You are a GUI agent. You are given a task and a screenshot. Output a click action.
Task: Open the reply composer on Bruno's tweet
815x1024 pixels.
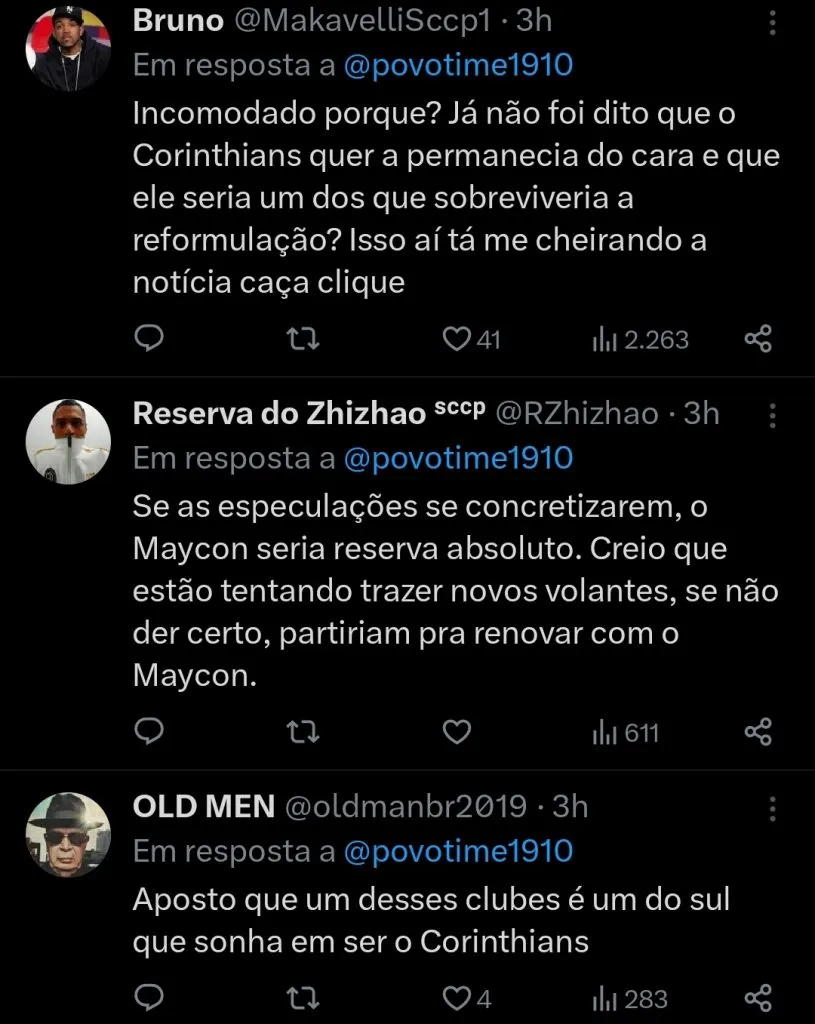click(149, 339)
